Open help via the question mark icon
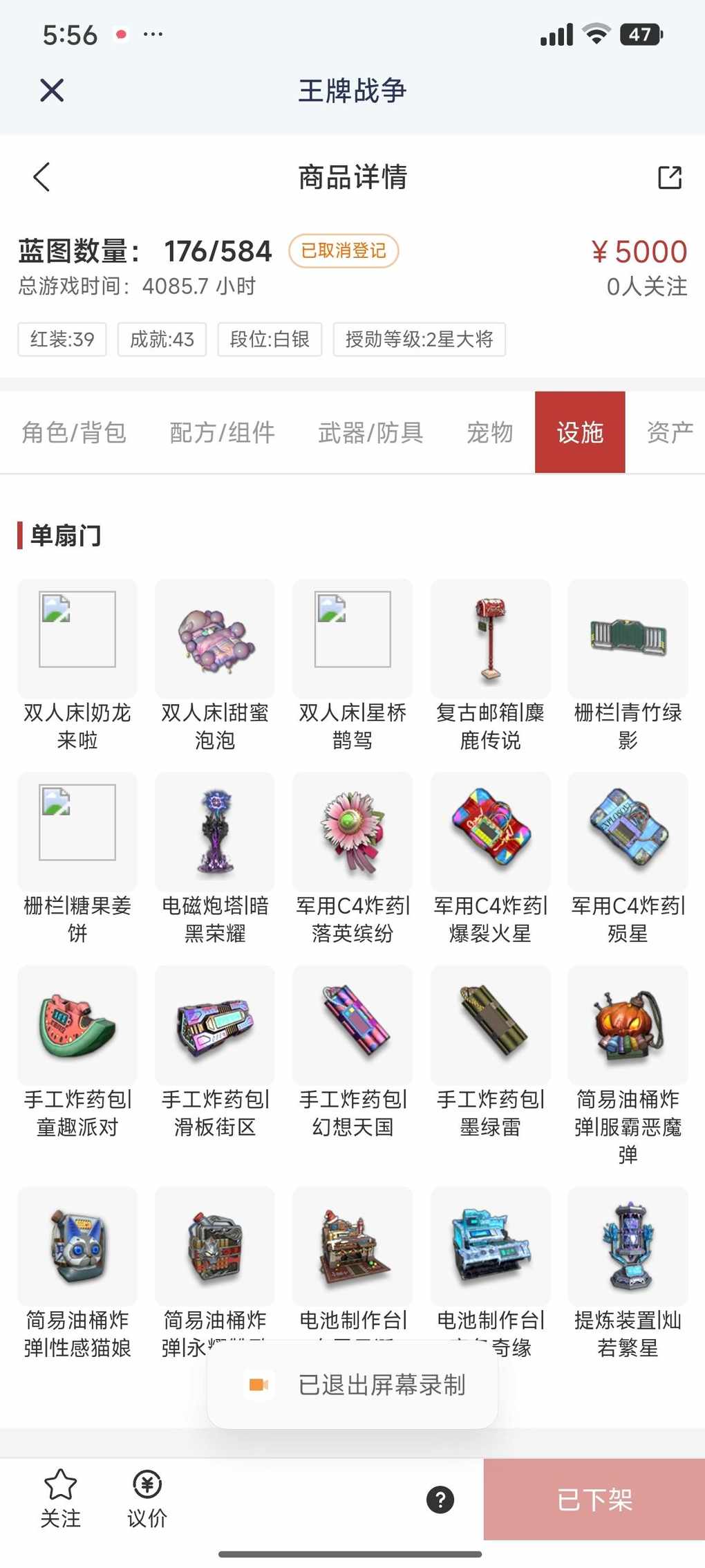The image size is (705, 1568). pos(440,1500)
